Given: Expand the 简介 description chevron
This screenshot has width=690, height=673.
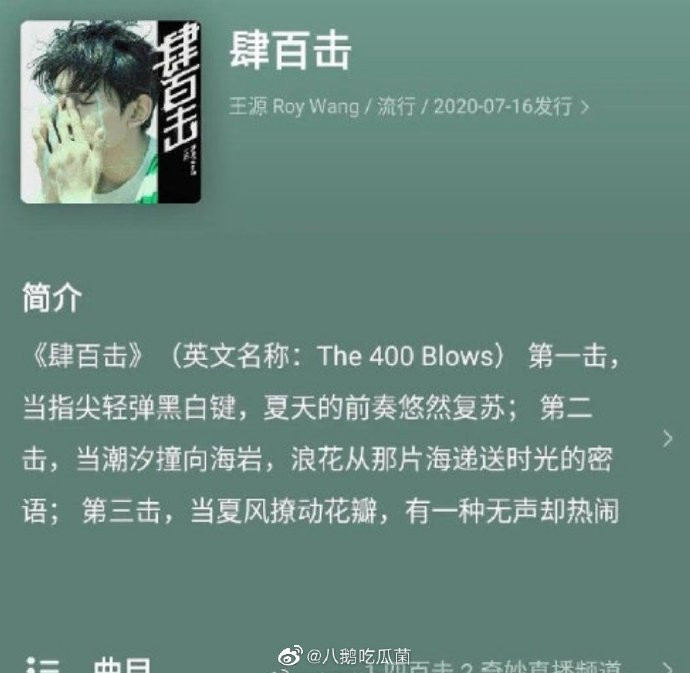Looking at the screenshot, I should pos(668,438).
